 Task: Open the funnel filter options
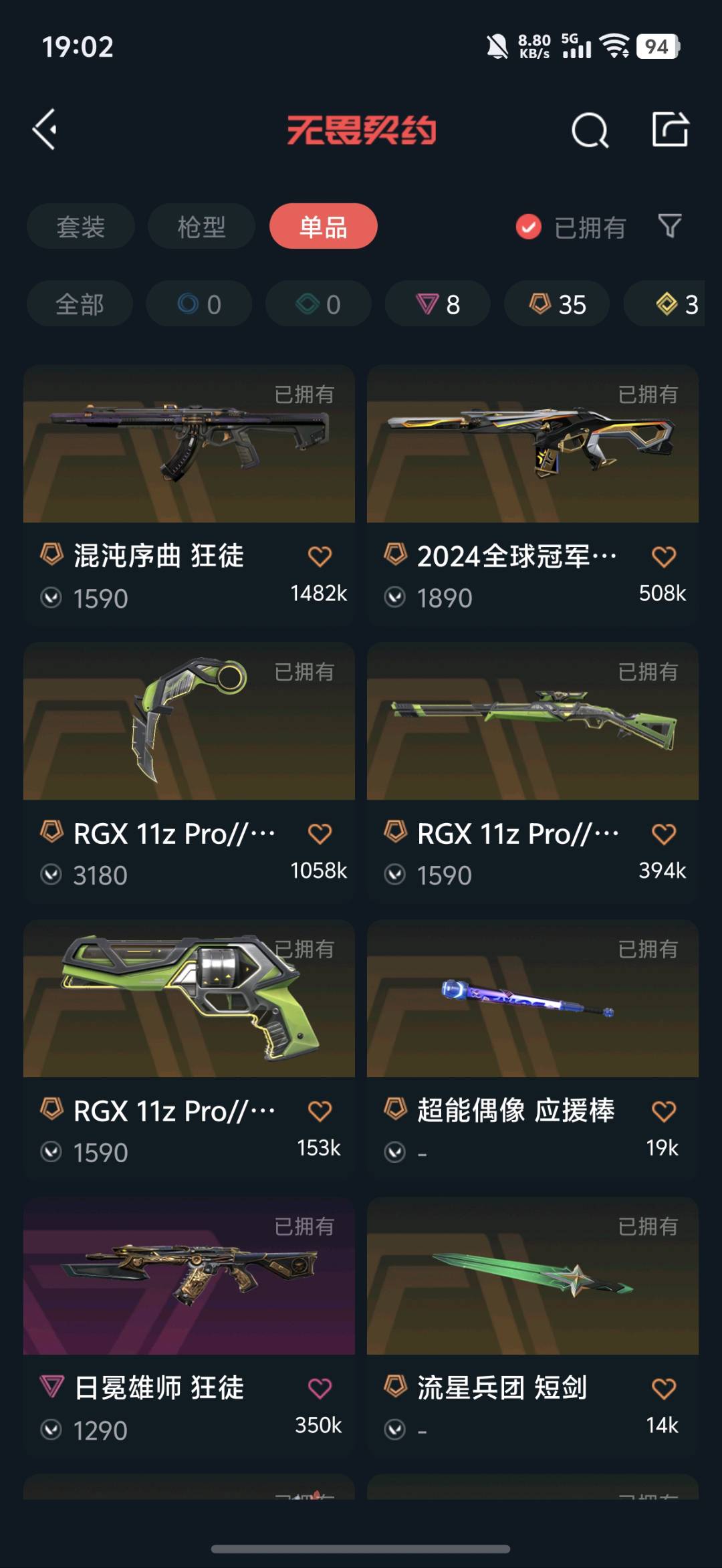(x=670, y=227)
